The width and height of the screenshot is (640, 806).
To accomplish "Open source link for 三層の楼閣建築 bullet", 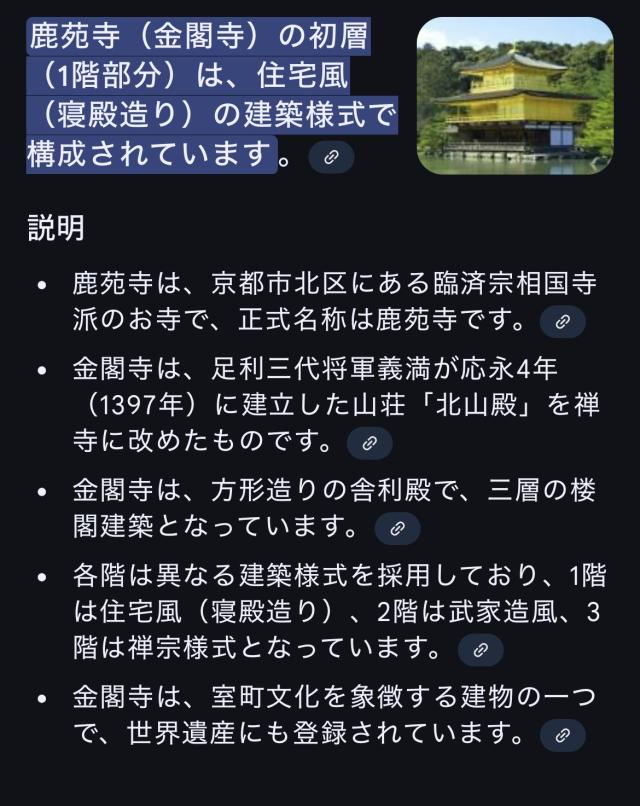I will [x=397, y=528].
